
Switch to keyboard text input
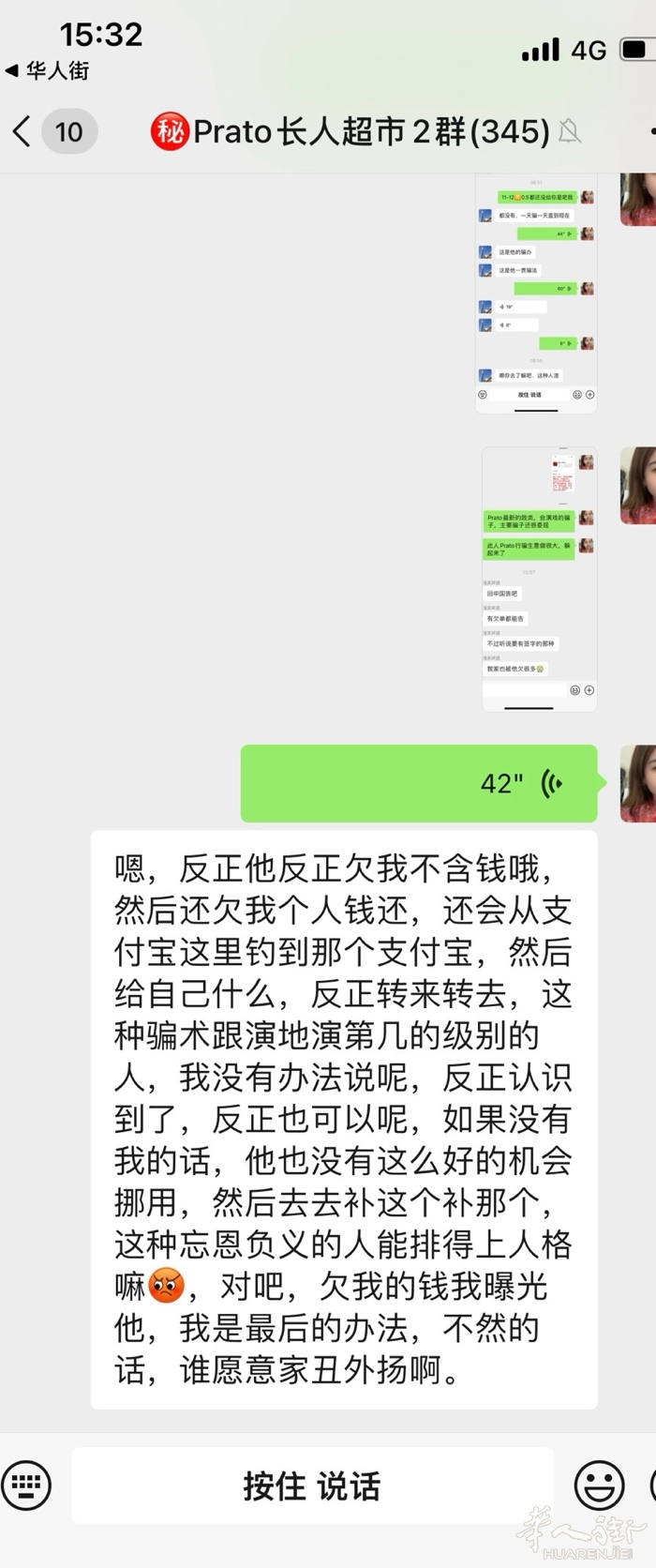point(26,1486)
